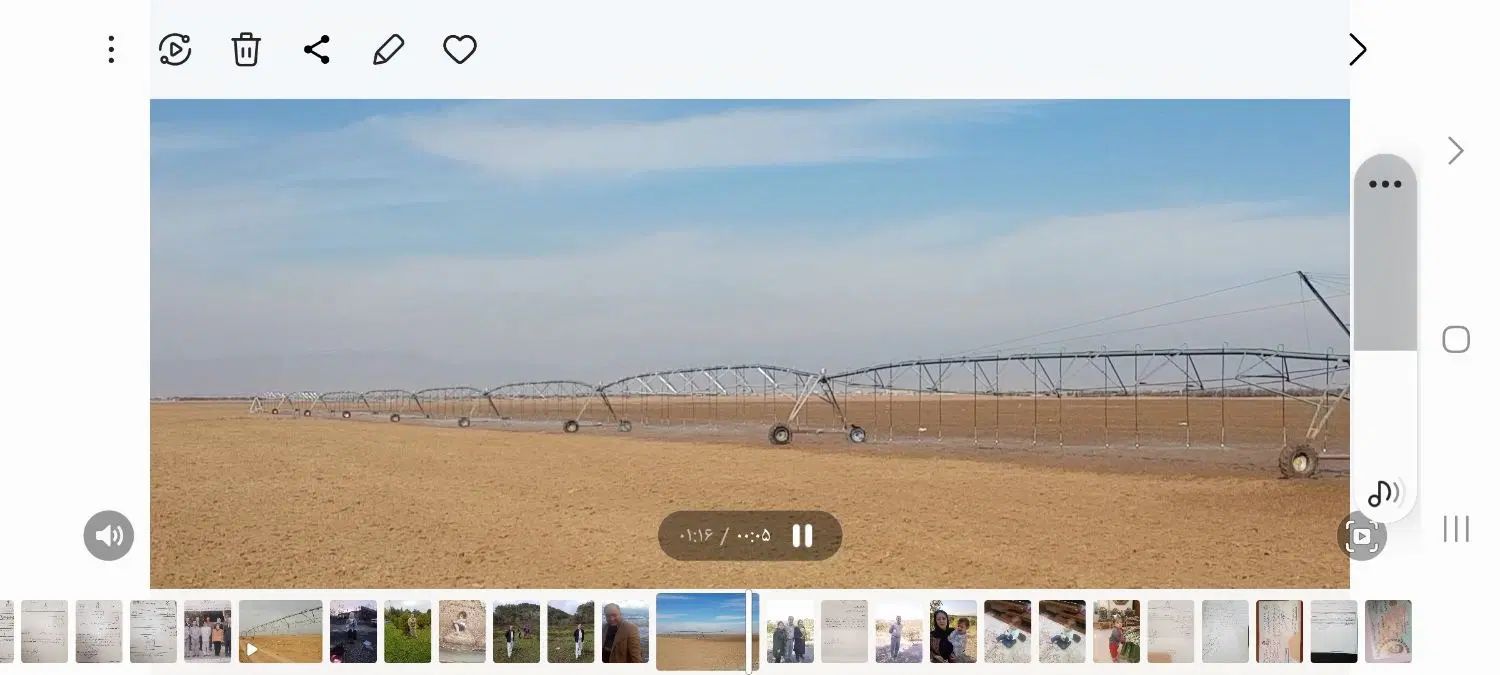Pause the video playback
Viewport: 1500px width, 675px height.
tap(802, 536)
